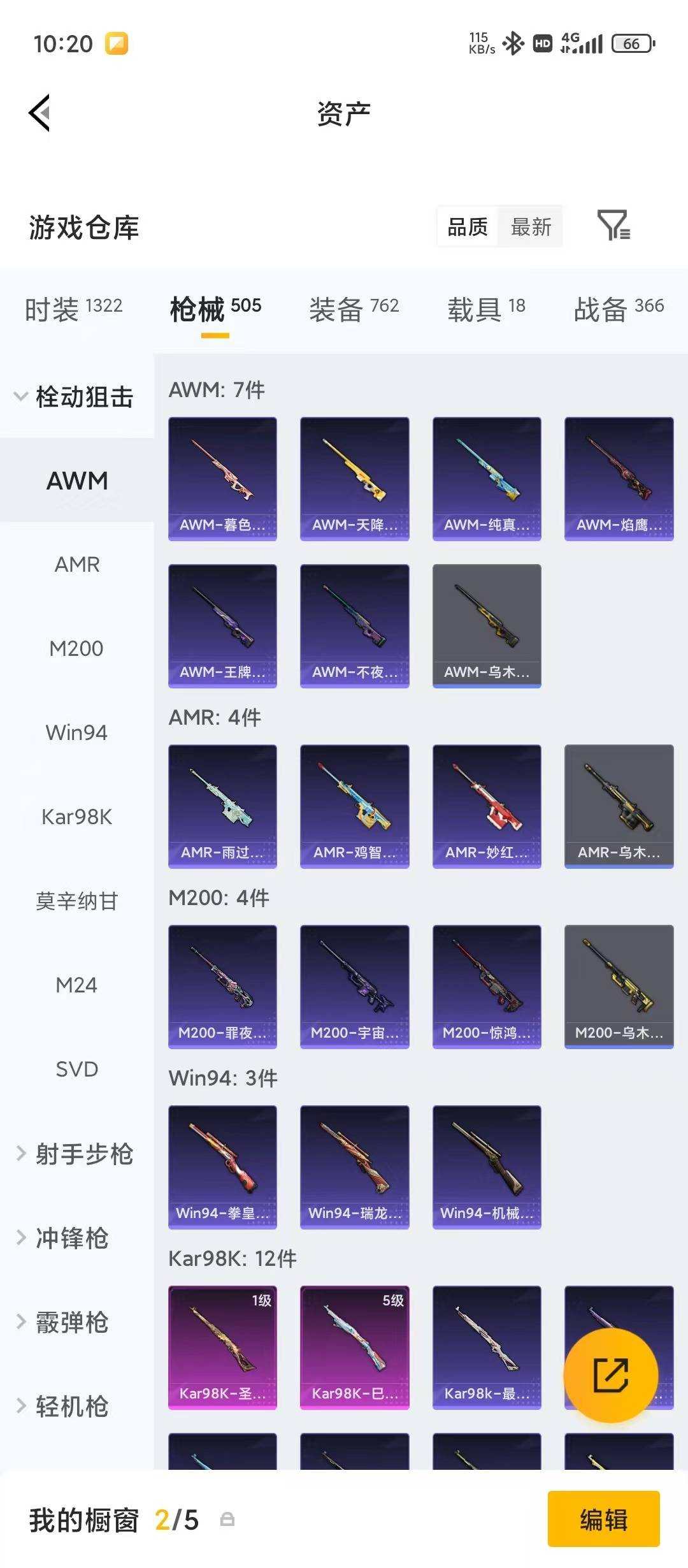Viewport: 688px width, 1568px height.
Task: Switch to the 时装 tab
Action: 73,309
